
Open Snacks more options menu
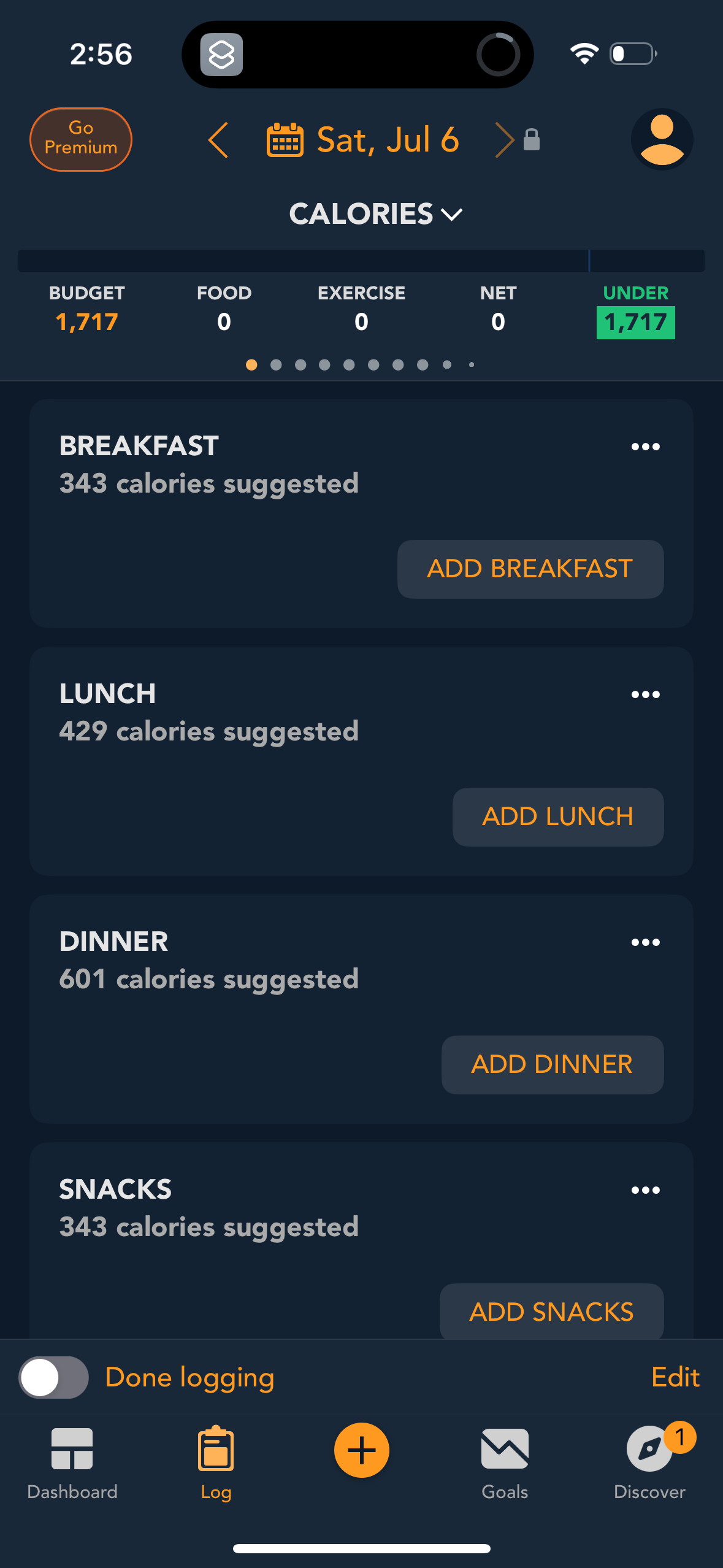[645, 1190]
